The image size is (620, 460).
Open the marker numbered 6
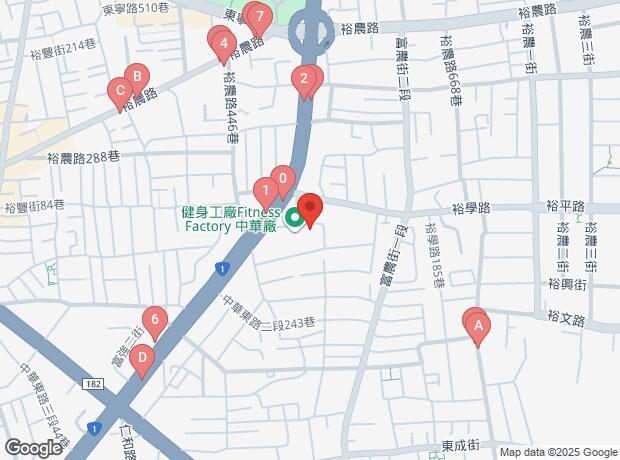(154, 320)
